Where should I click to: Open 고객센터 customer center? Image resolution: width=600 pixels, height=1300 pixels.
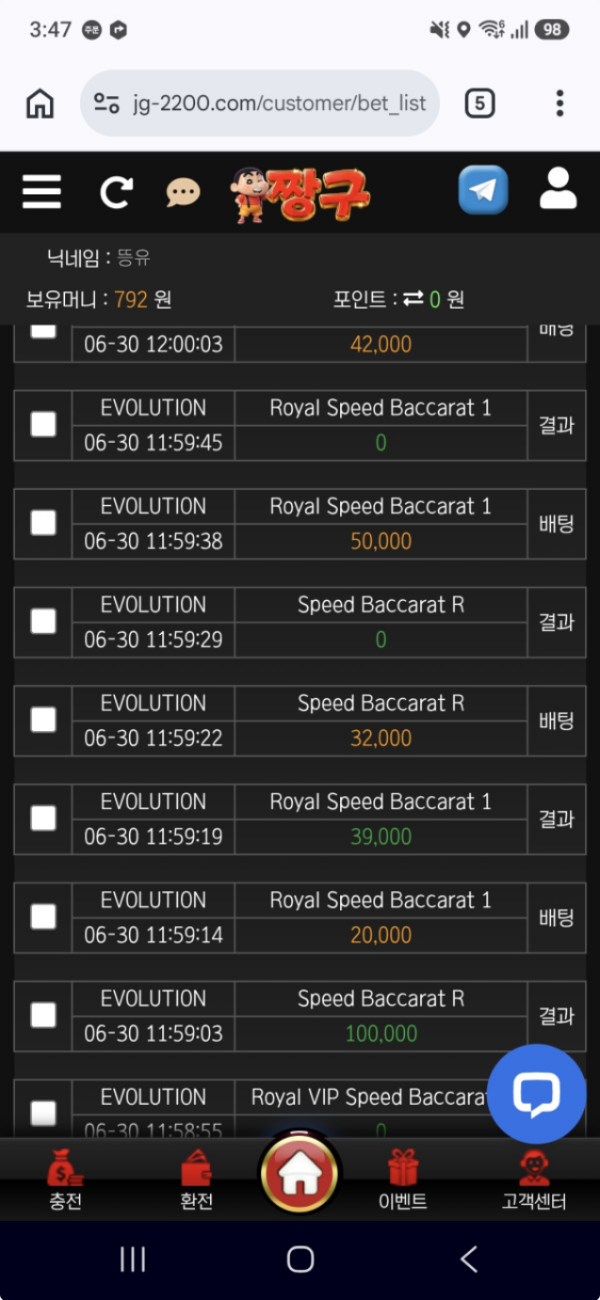[534, 1180]
